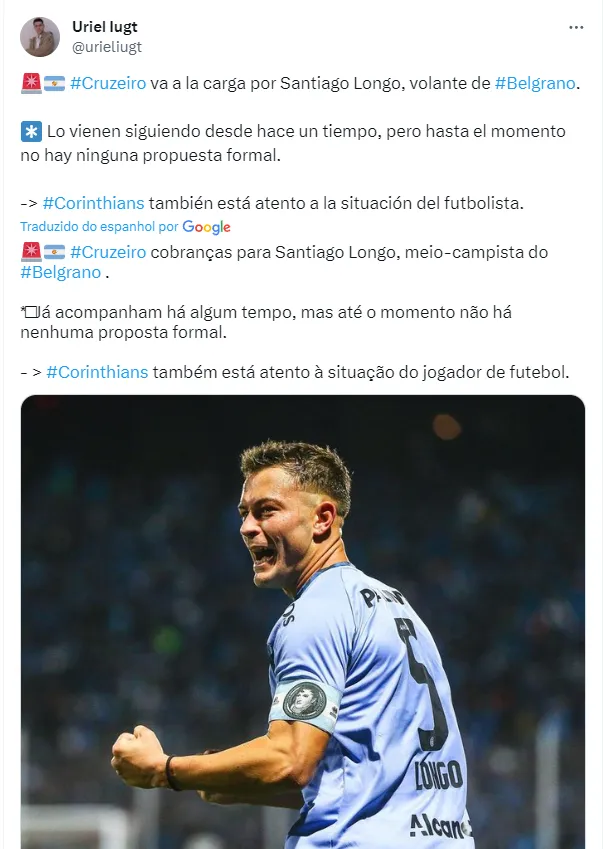Open #Corinthians before 'também está atento à'
Screen dimensions: 603x849
pos(97,372)
